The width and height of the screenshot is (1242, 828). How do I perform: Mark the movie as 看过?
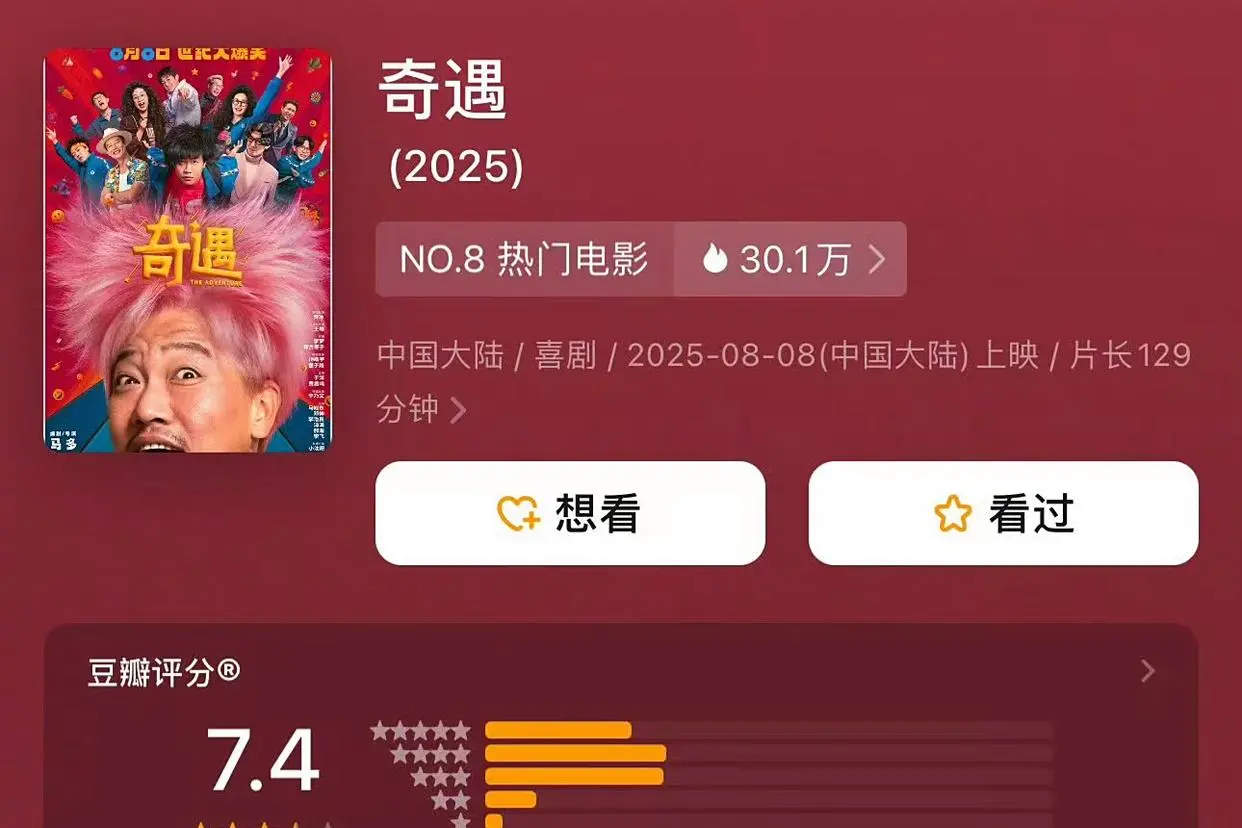click(x=1003, y=514)
